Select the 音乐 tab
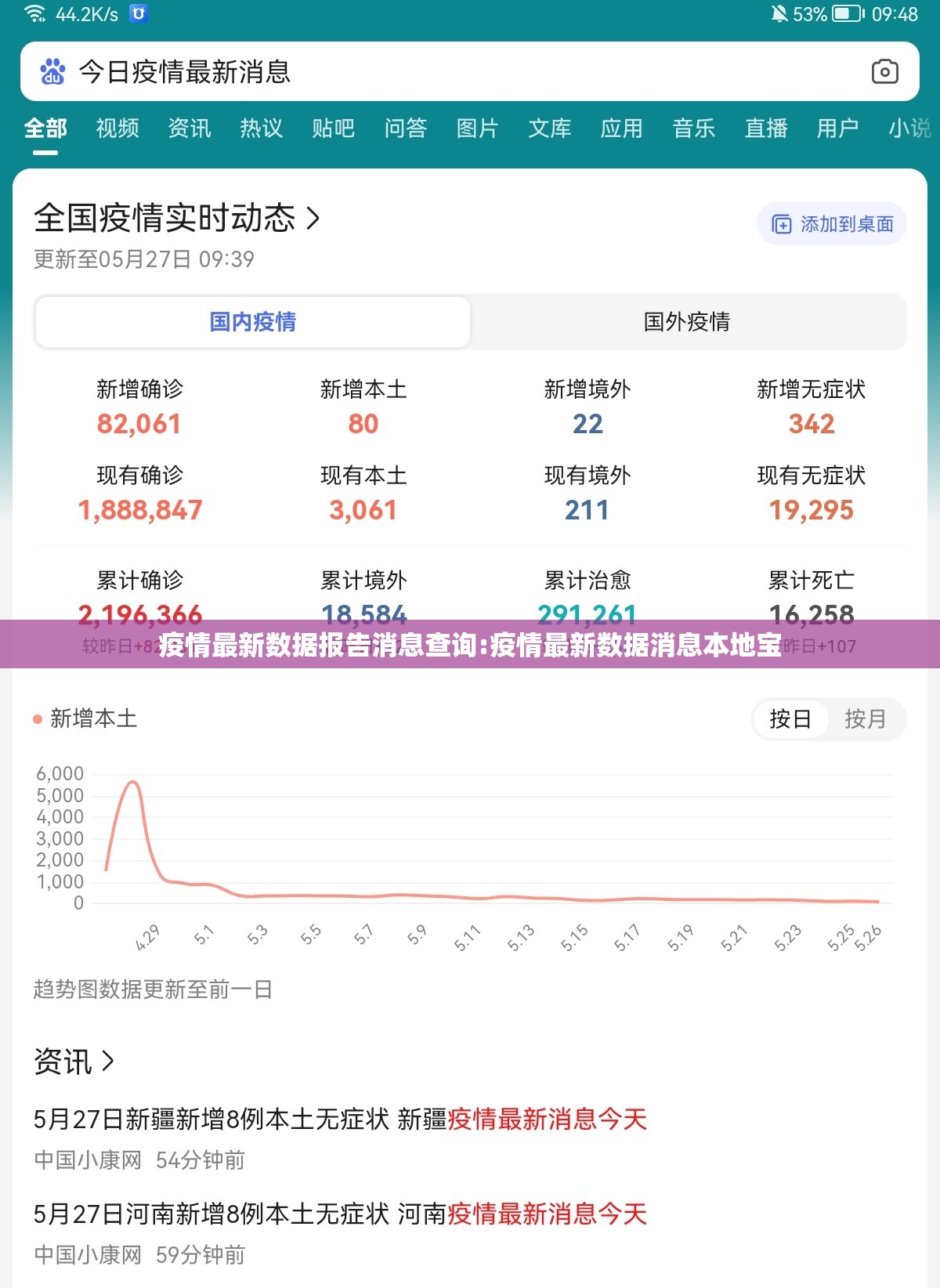Viewport: 940px width, 1288px height. 693,128
